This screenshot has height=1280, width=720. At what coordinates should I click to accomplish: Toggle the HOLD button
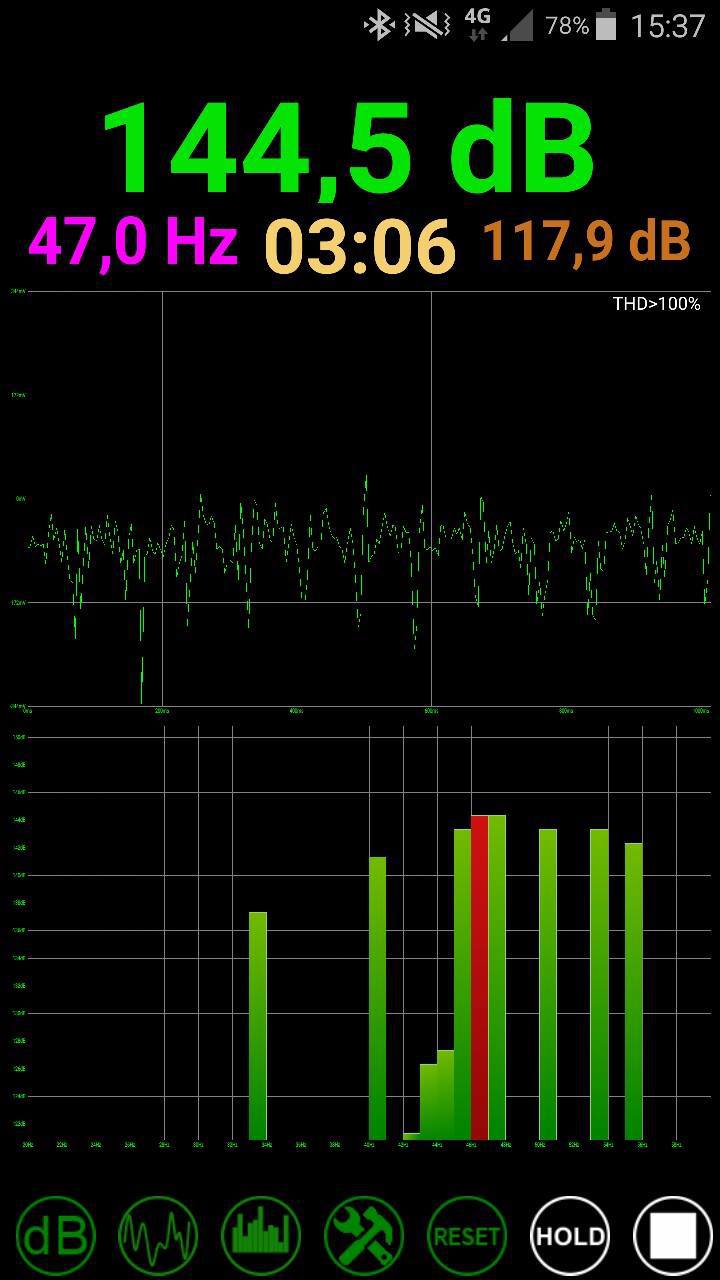[x=570, y=1236]
